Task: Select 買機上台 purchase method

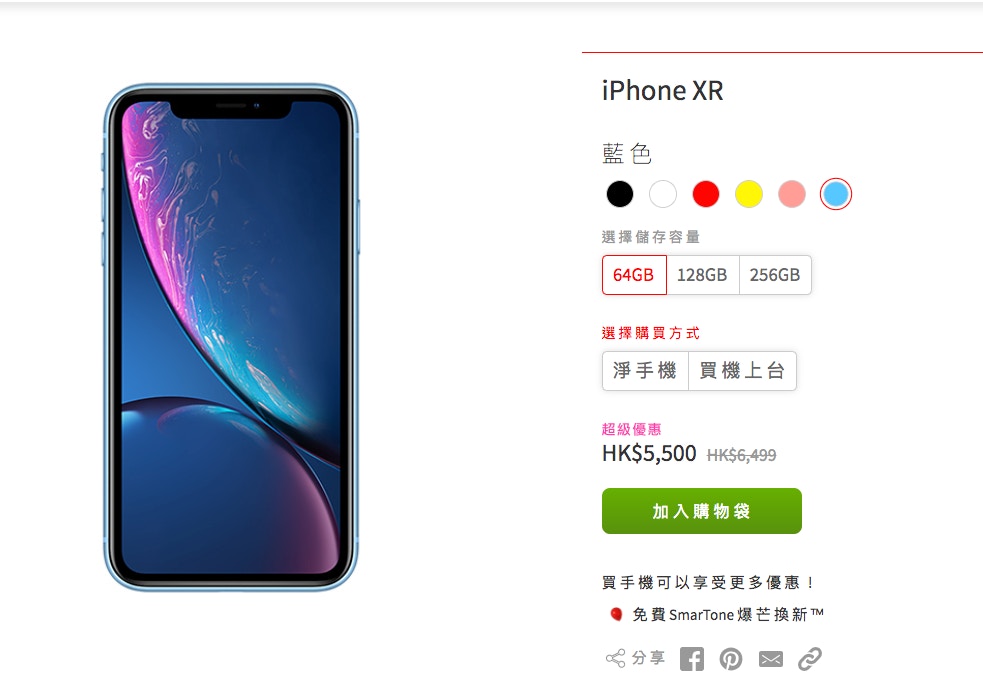Action: (x=742, y=371)
